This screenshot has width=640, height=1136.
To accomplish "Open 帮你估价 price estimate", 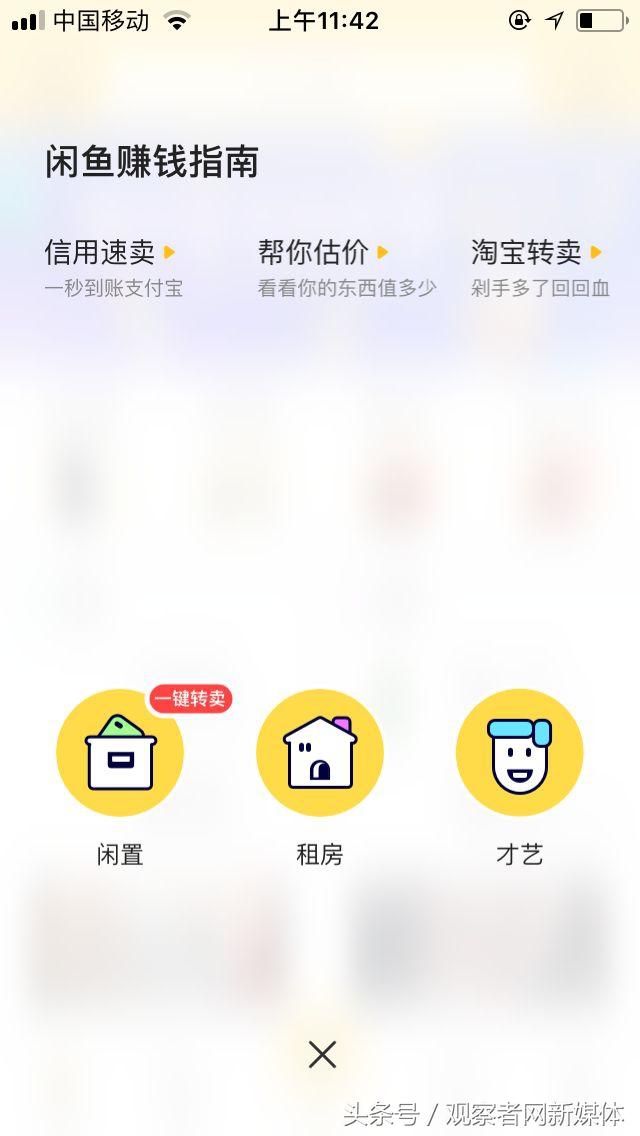I will click(346, 267).
